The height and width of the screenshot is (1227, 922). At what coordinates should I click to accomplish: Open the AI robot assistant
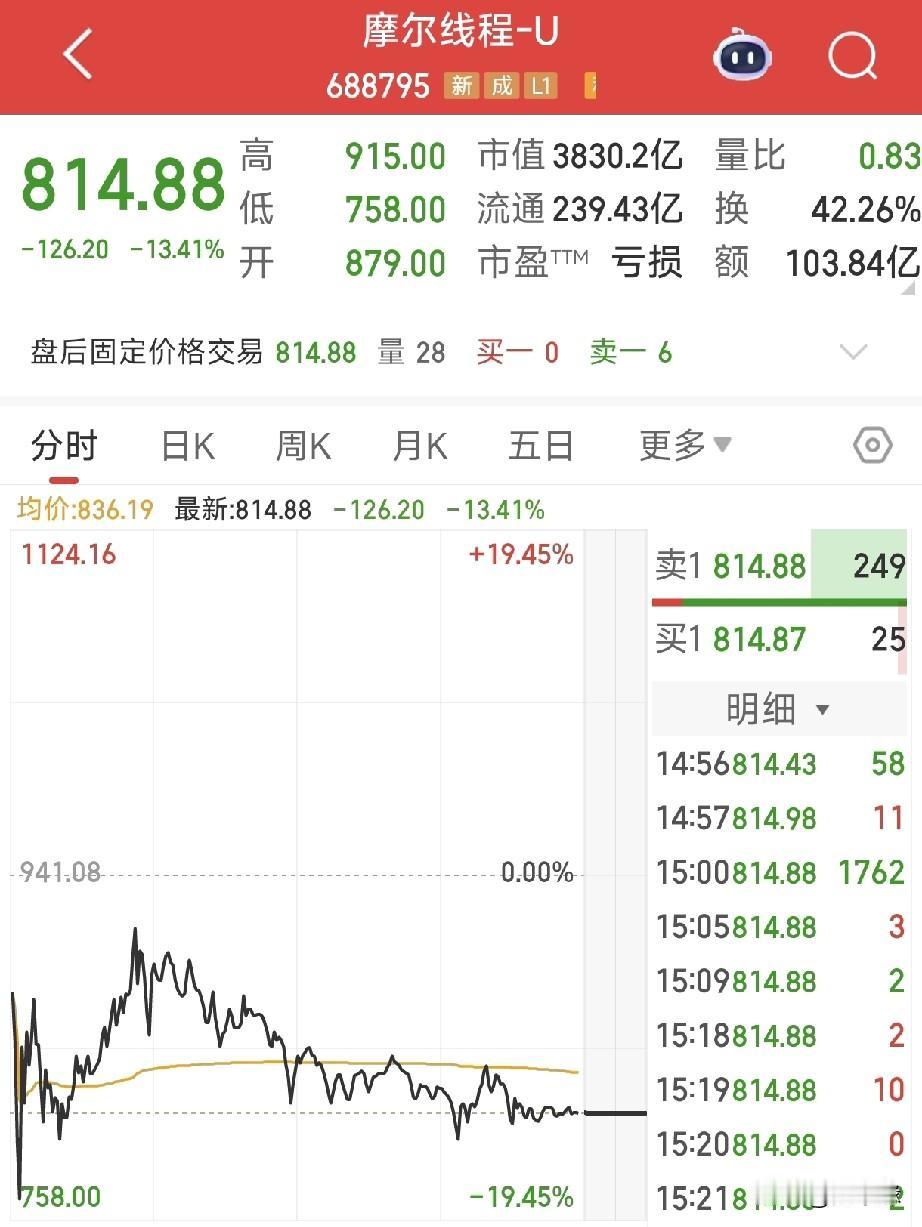click(x=741, y=57)
